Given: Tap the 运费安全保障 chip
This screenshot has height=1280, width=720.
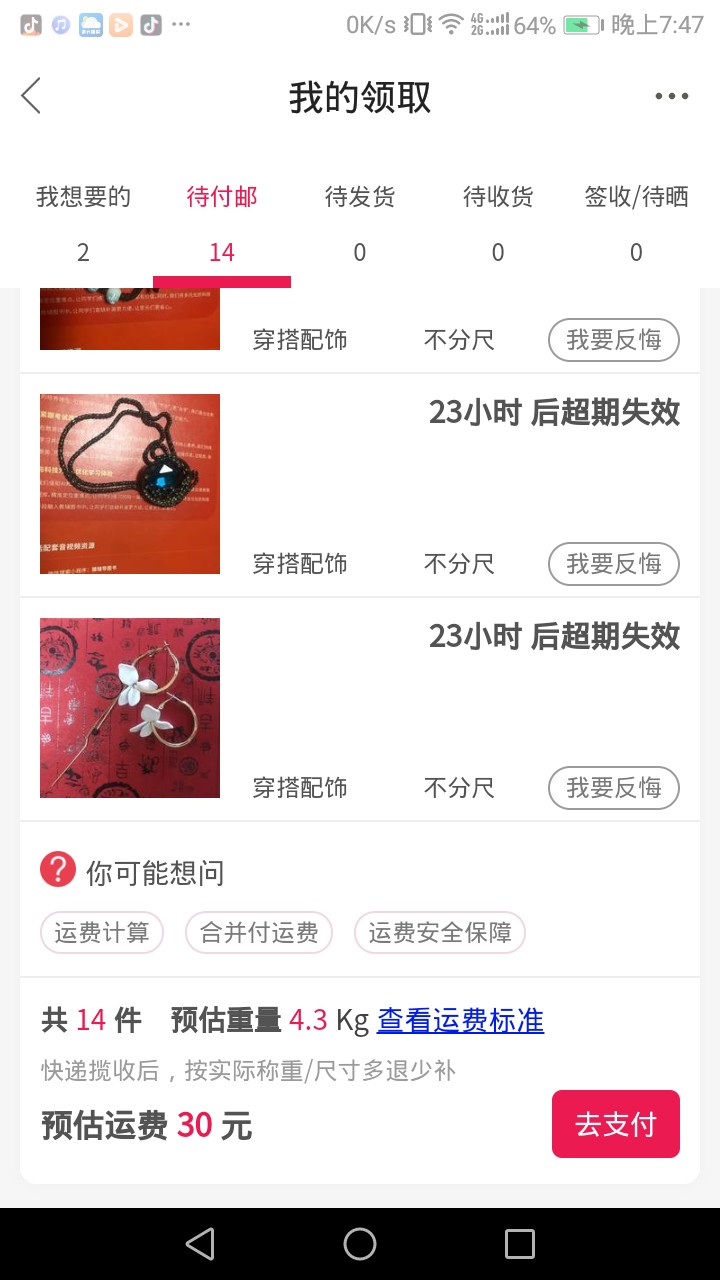Looking at the screenshot, I should (x=440, y=933).
